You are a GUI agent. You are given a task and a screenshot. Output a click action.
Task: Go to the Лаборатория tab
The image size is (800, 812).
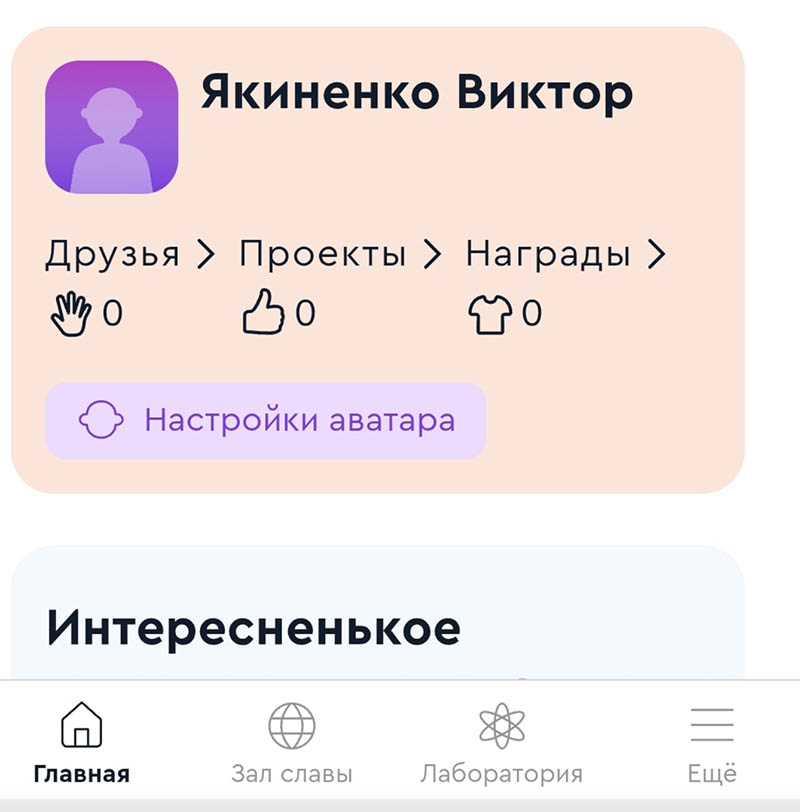(501, 742)
